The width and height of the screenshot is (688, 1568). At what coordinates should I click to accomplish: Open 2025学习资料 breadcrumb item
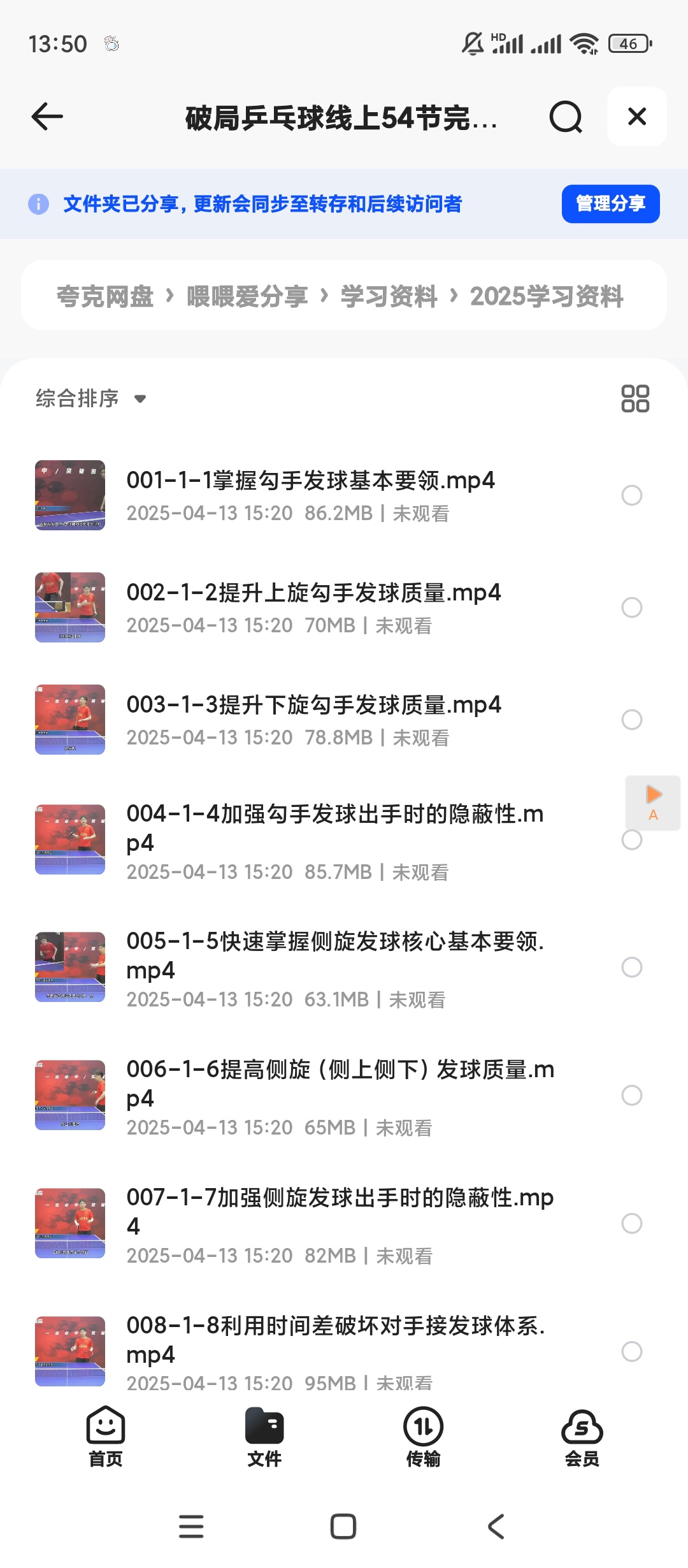[547, 296]
